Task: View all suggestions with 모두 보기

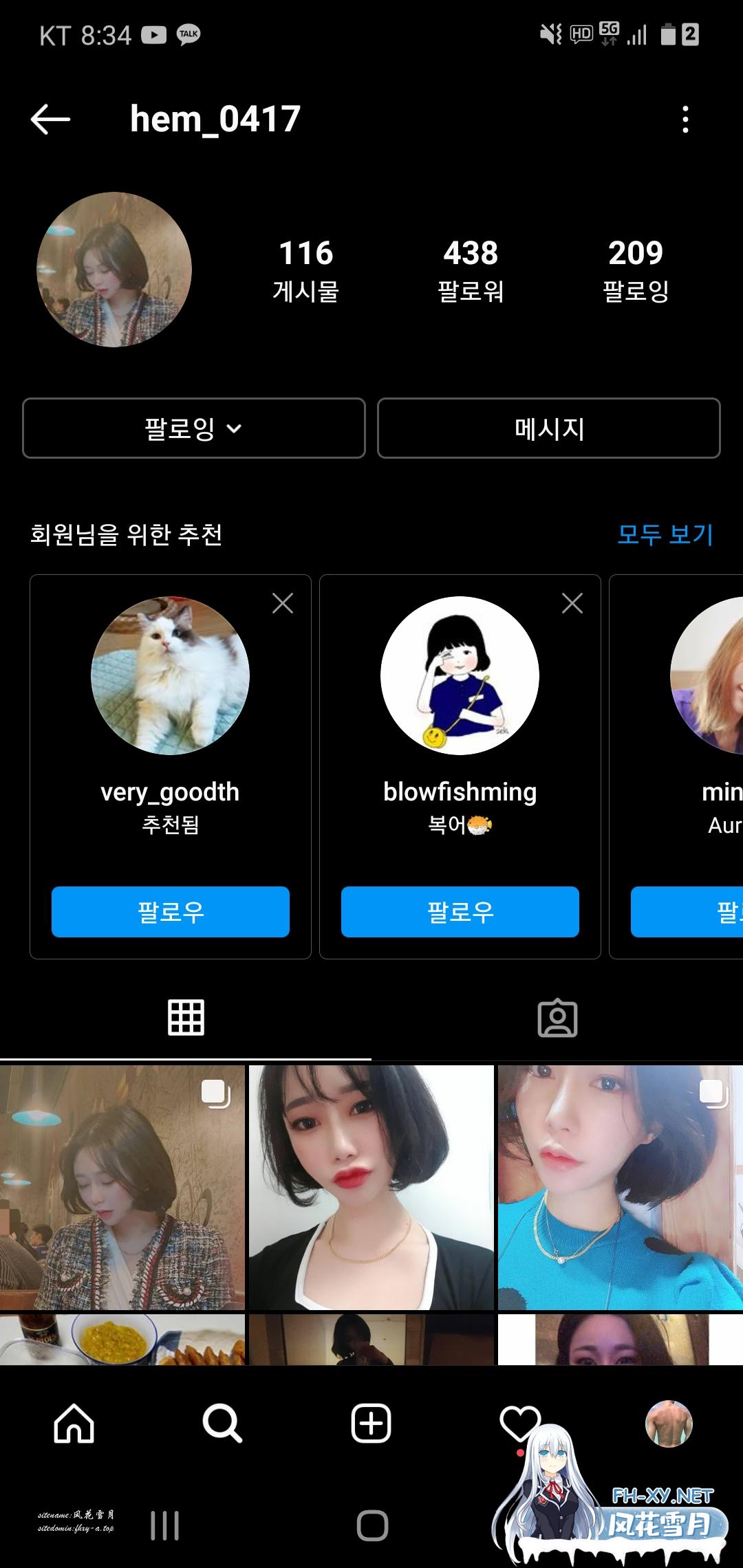Action: 665,534
